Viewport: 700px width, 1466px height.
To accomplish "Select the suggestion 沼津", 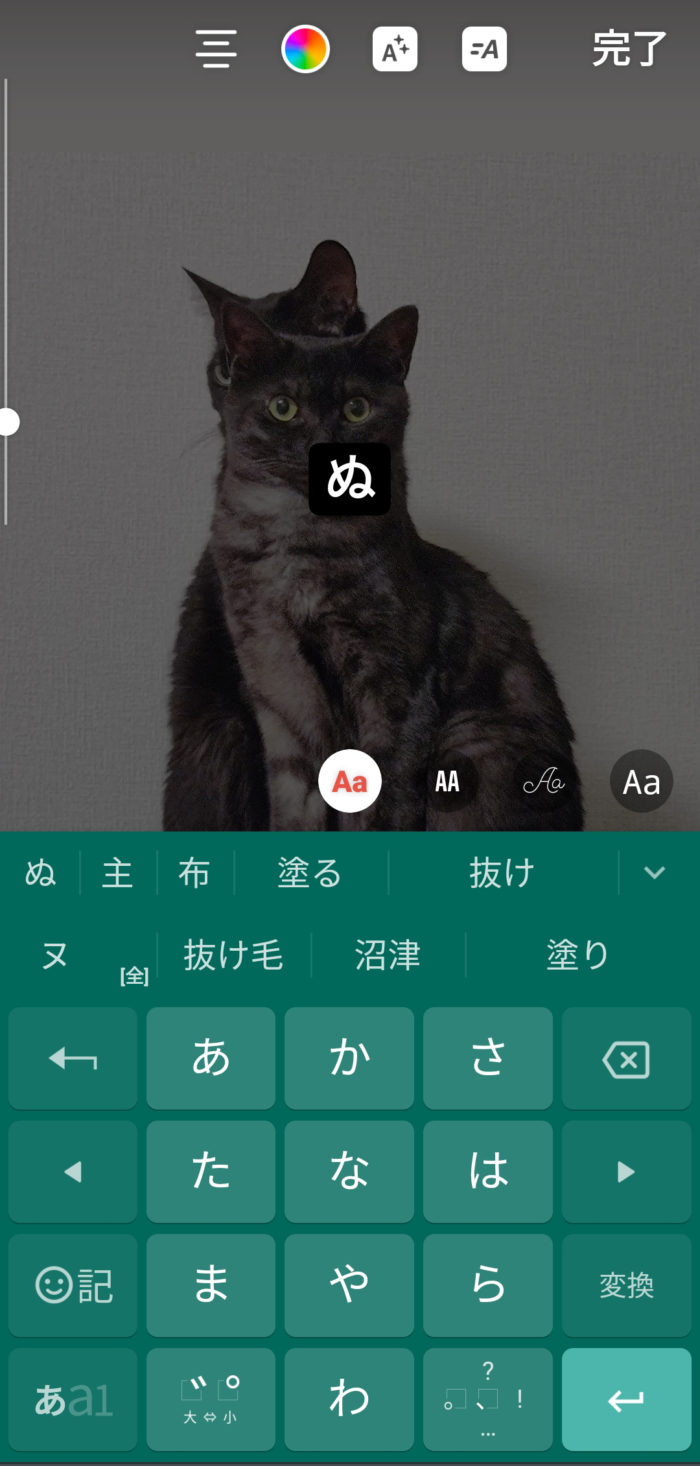I will pyautogui.click(x=388, y=955).
